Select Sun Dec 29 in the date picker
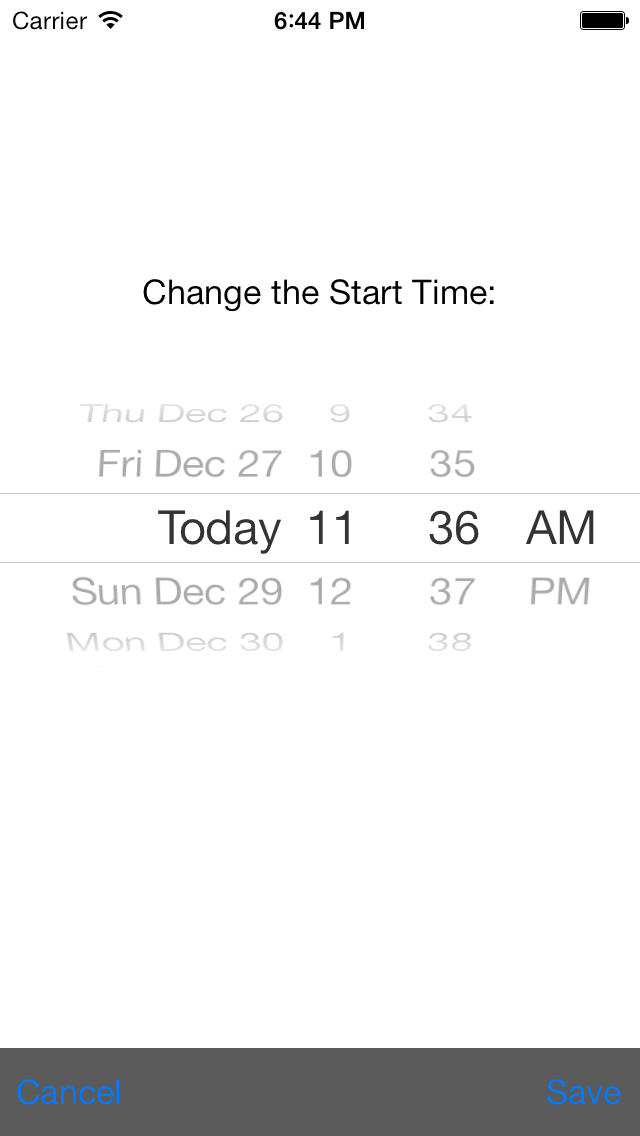Screen dimensions: 640x1136 click(177, 592)
